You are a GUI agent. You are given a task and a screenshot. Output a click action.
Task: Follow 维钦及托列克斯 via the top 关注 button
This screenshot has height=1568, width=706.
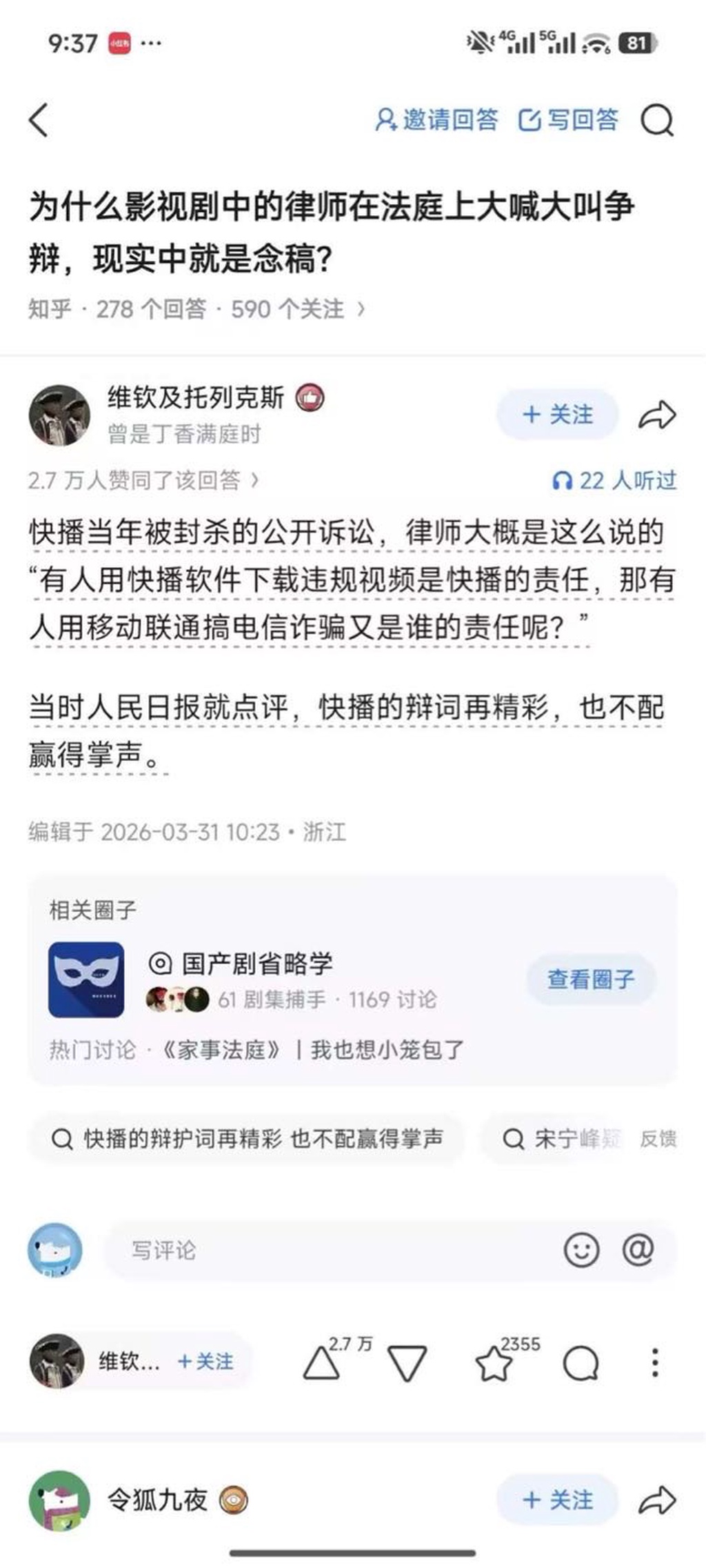pyautogui.click(x=557, y=415)
